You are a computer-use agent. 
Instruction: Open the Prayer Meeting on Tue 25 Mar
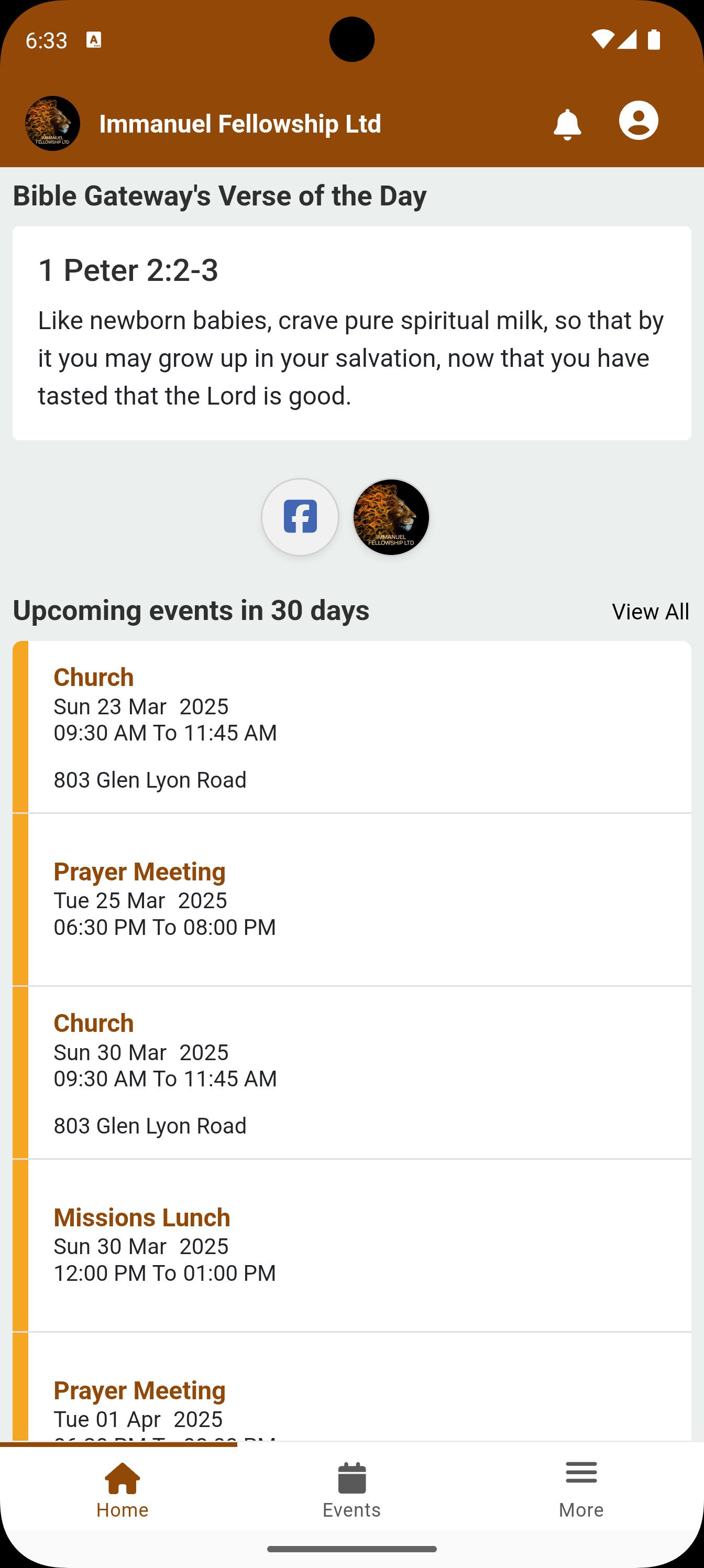pos(351,900)
